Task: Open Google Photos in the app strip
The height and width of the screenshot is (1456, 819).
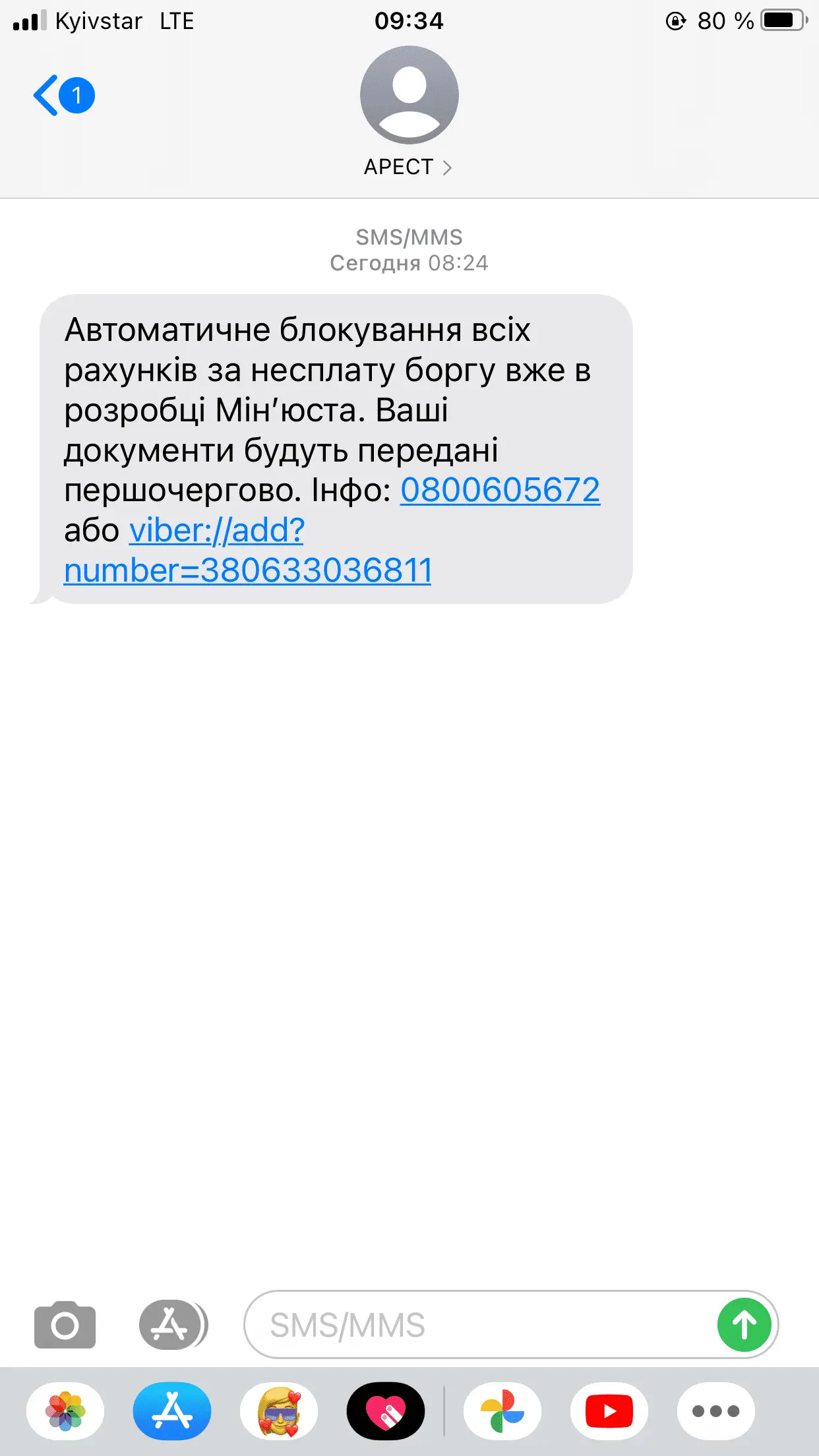Action: click(x=502, y=1411)
